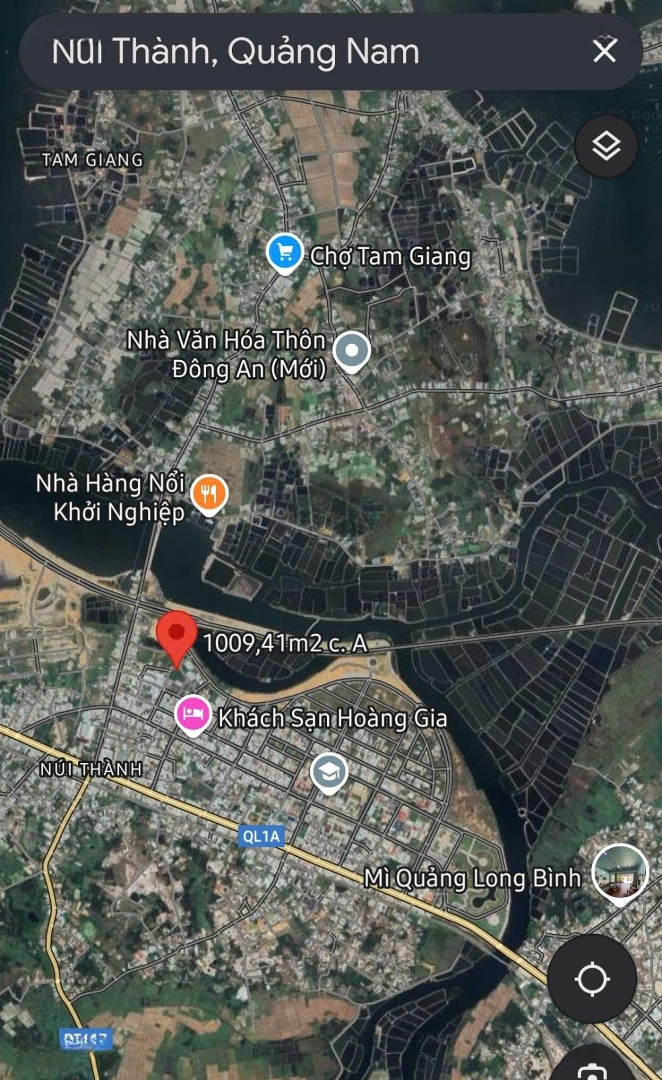Open Nhà Hàng Nổi Khởi Nghiệp restaurant pin
The width and height of the screenshot is (662, 1080).
coord(209,493)
